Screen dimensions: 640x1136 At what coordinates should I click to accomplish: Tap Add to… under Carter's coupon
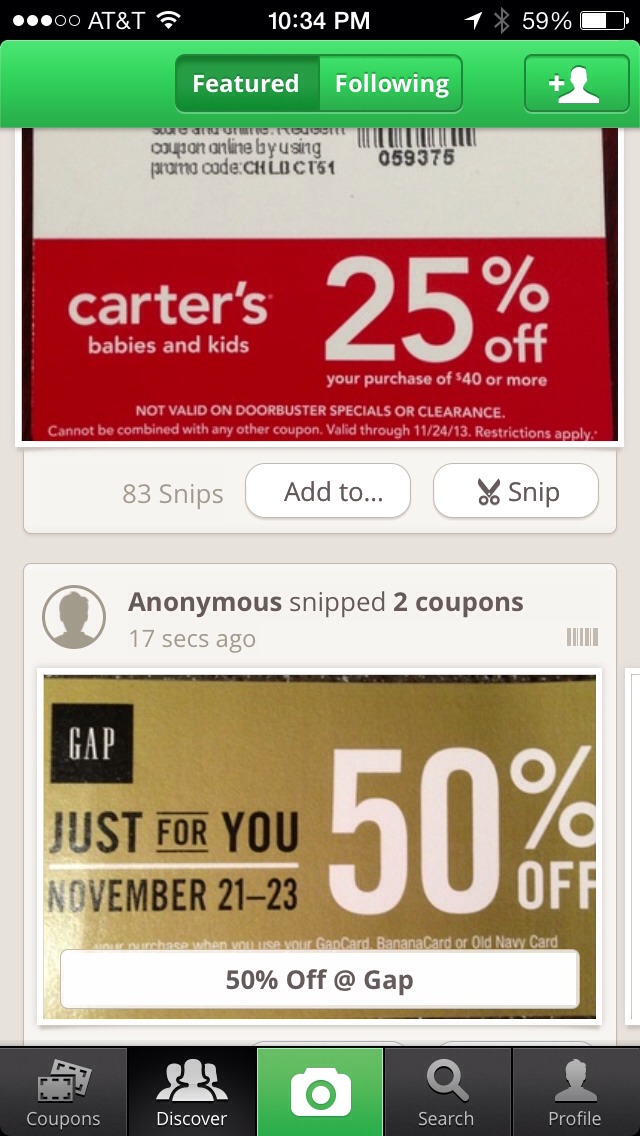328,491
